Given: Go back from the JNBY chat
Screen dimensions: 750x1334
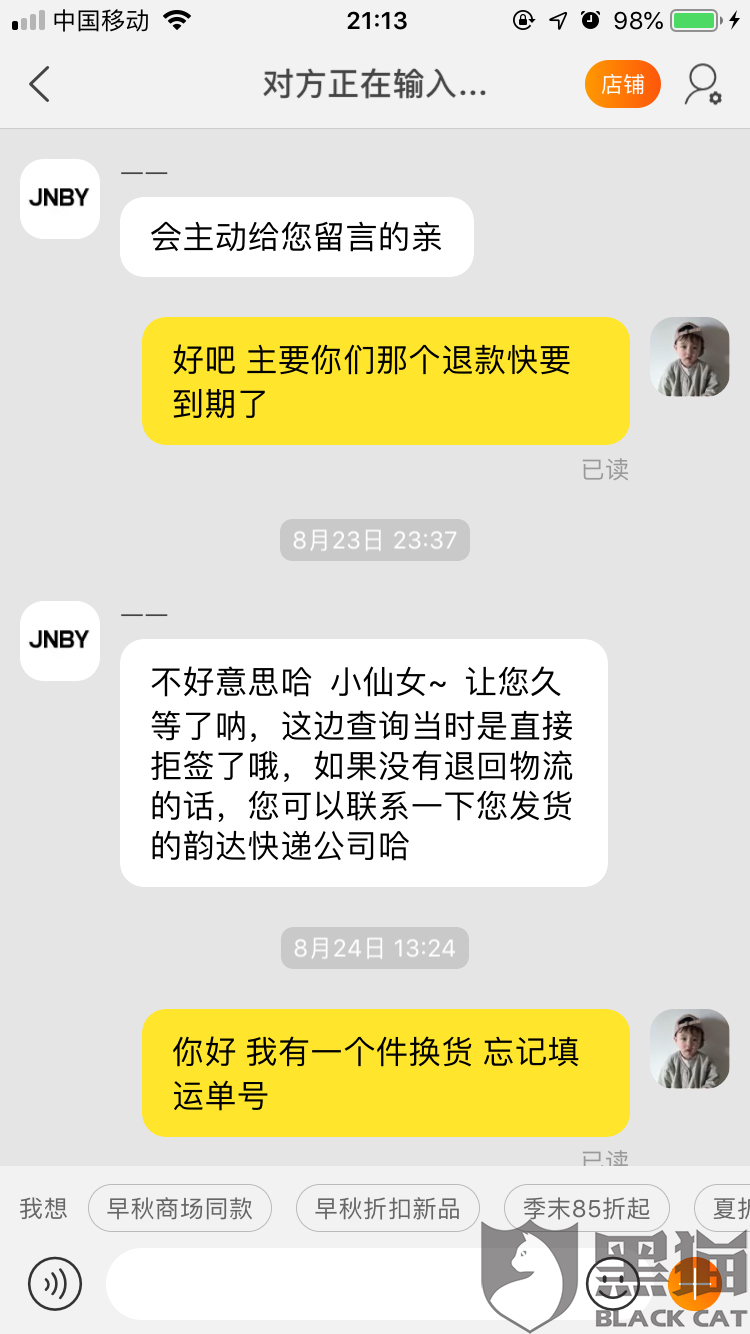Looking at the screenshot, I should coord(40,85).
